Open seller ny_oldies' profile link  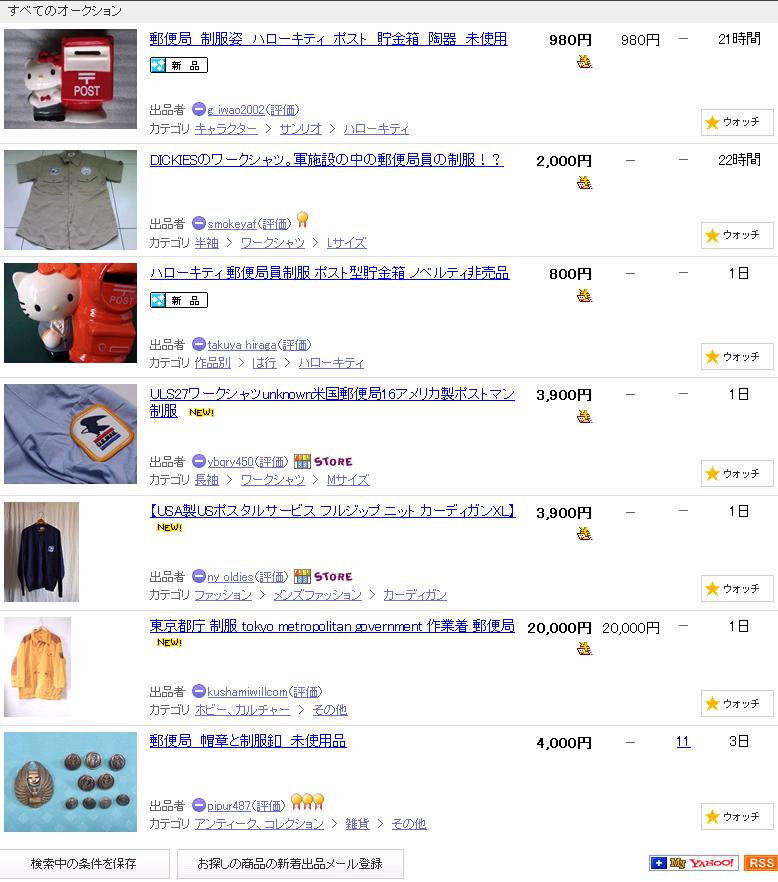[230, 577]
